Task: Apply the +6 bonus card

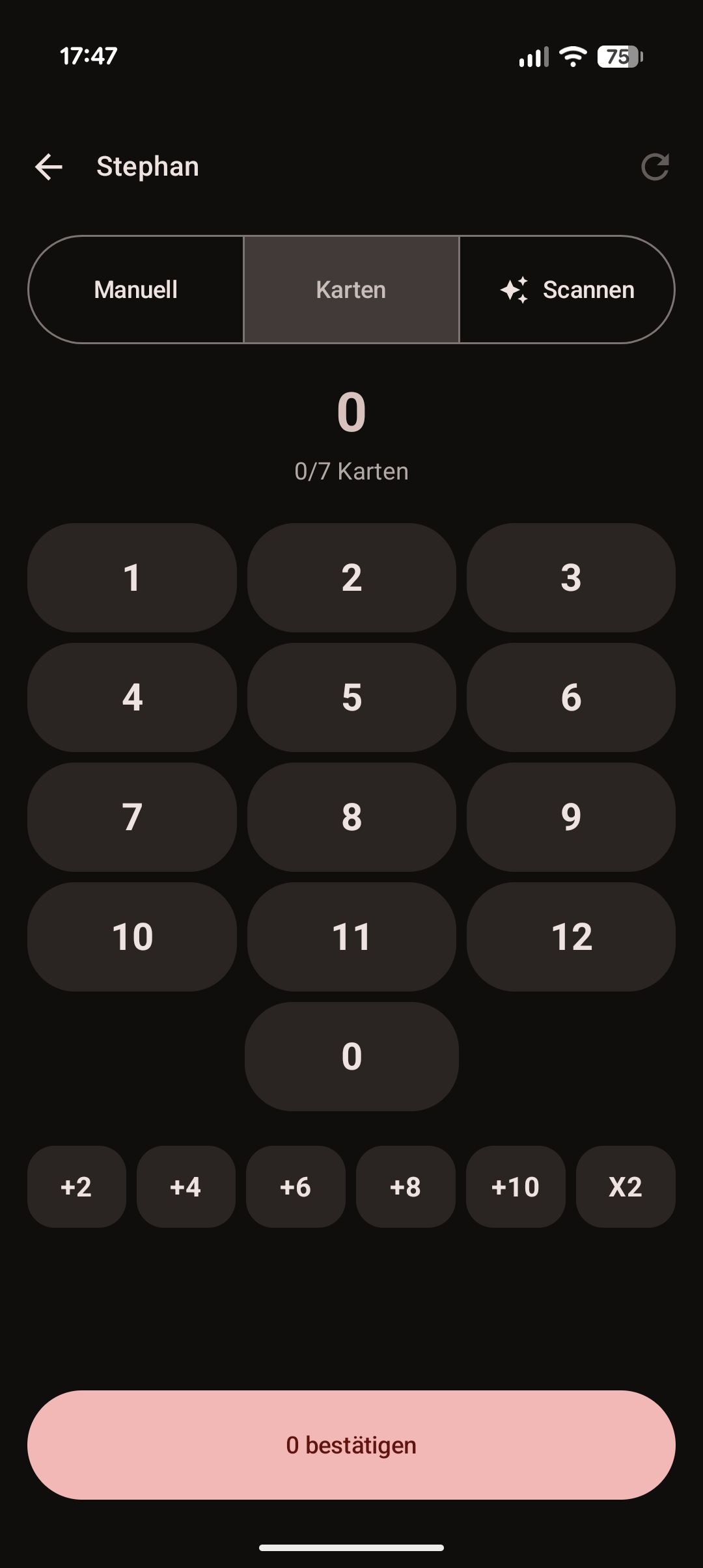Action: 296,1187
